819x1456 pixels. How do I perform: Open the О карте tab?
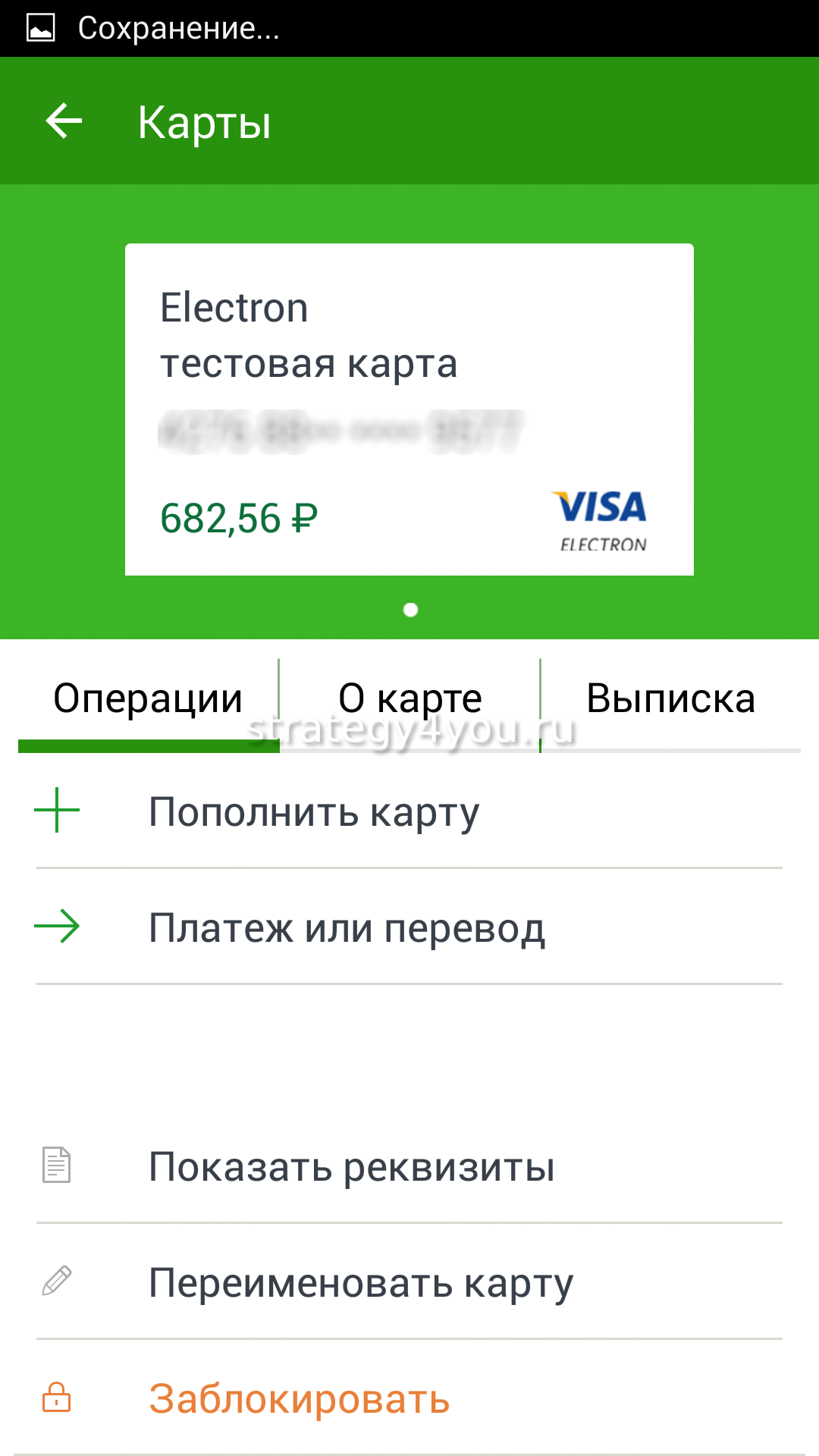[x=409, y=698]
